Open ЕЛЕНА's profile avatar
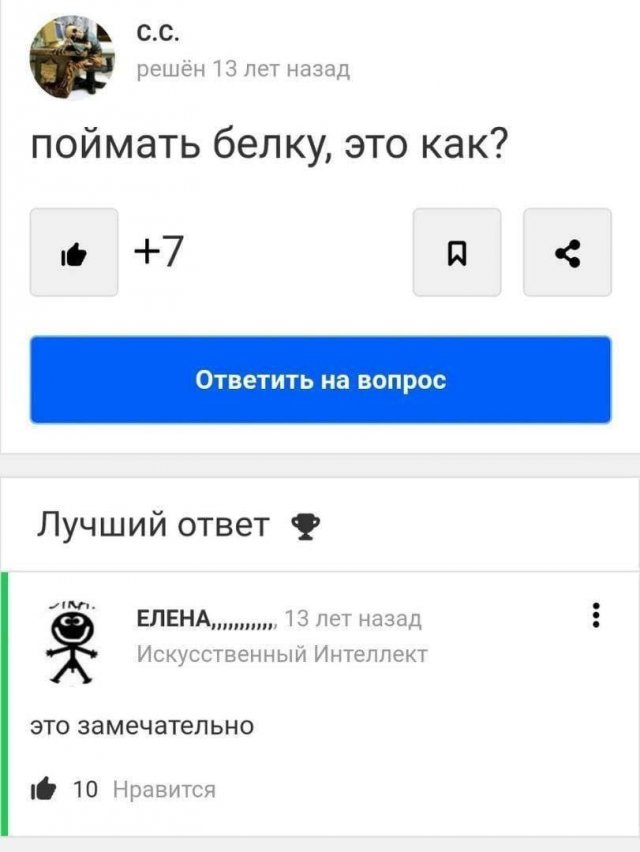The width and height of the screenshot is (640, 852). click(x=70, y=640)
